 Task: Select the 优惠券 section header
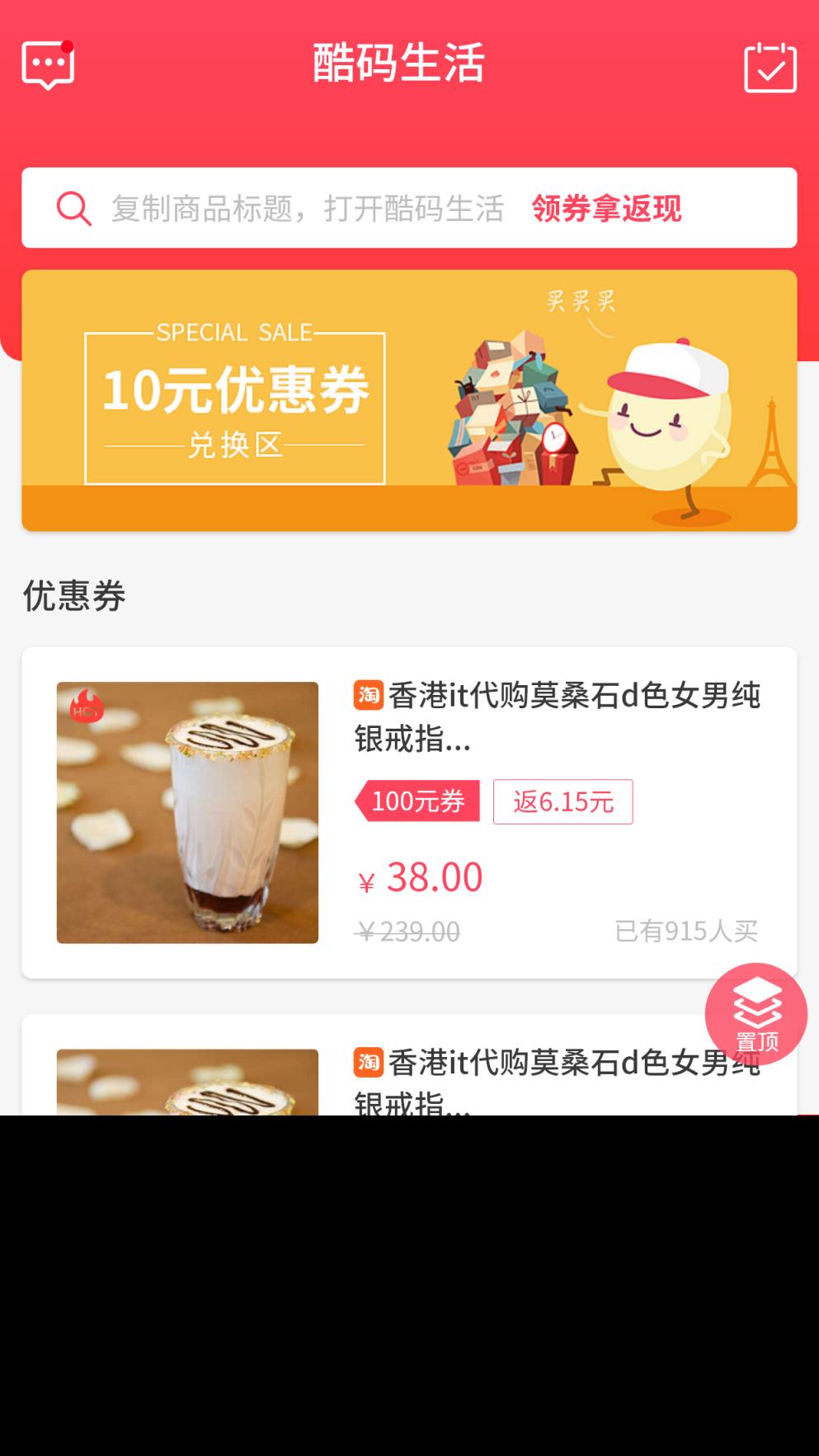click(x=73, y=595)
